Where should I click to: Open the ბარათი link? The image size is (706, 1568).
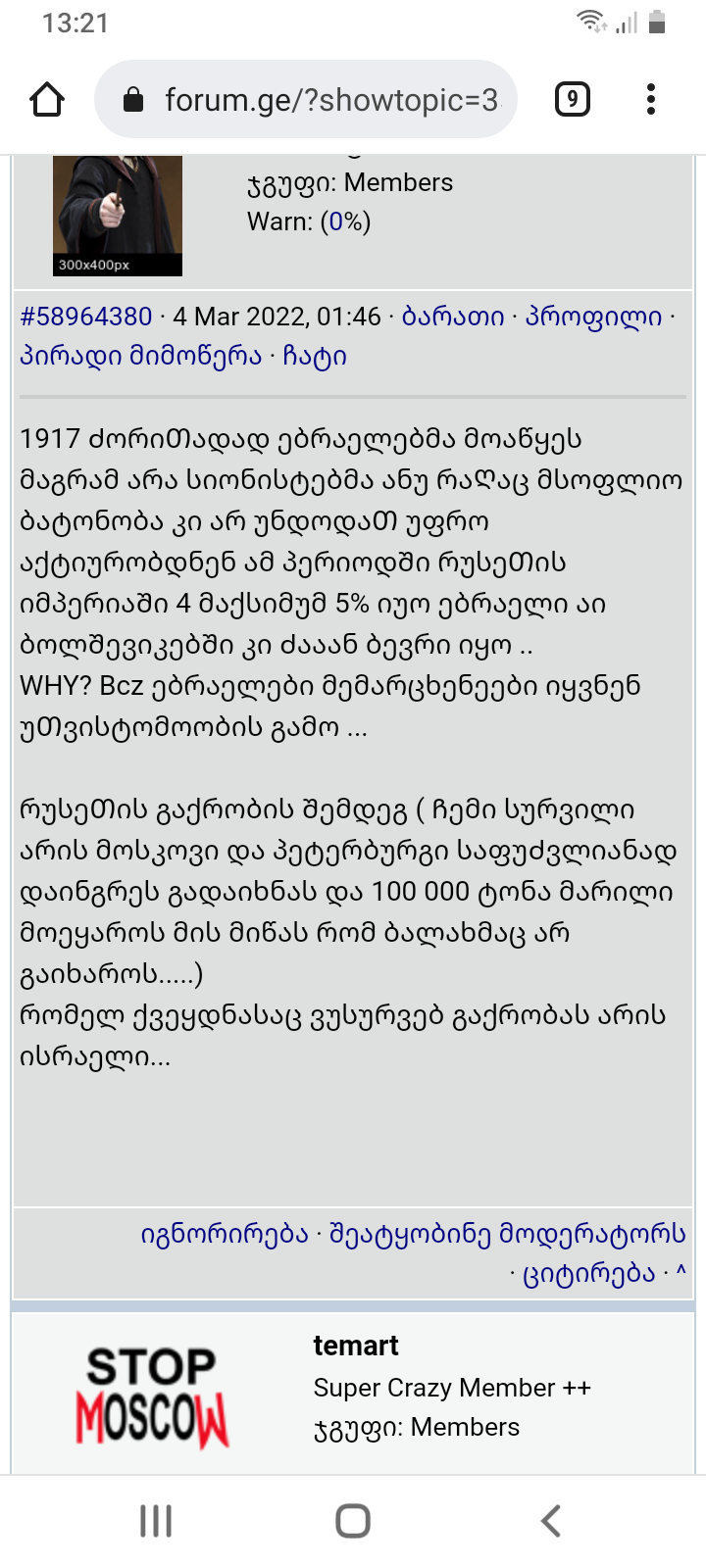[x=453, y=317]
